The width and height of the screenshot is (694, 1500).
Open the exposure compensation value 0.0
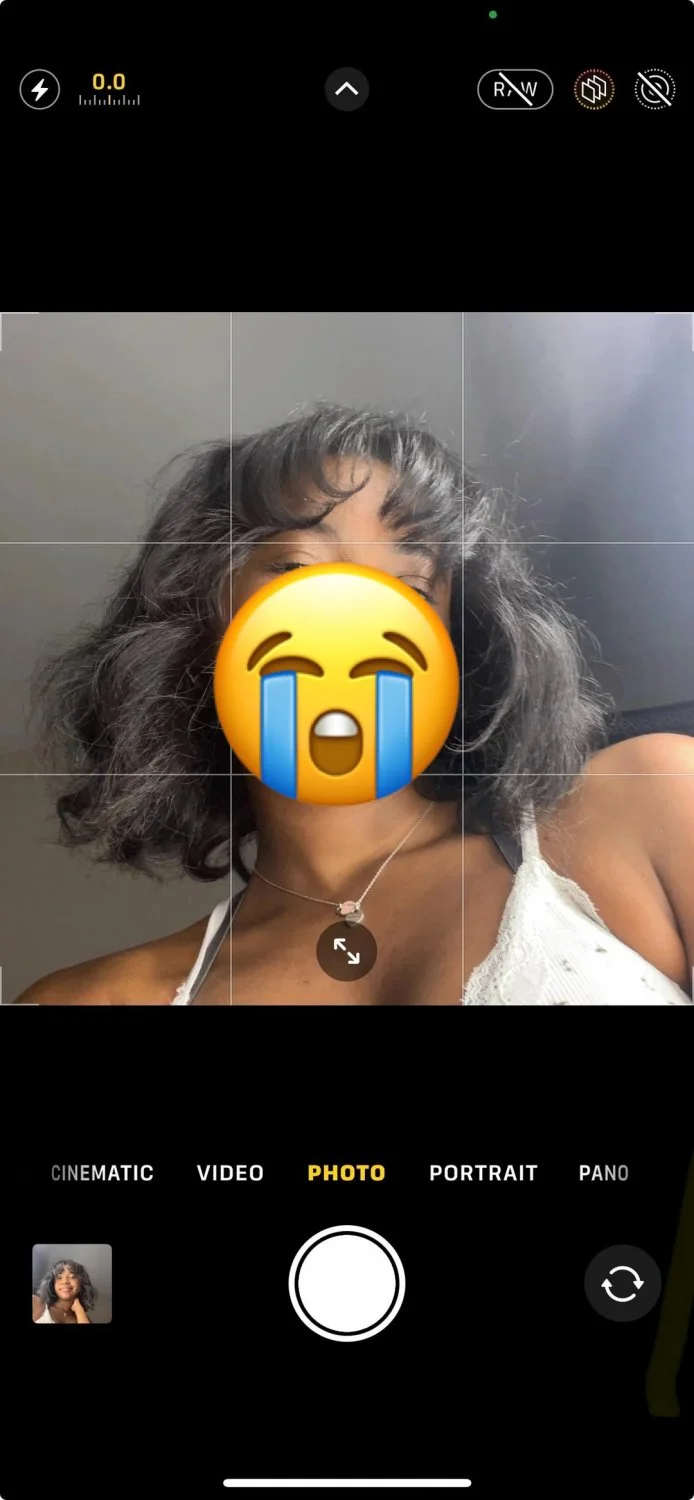tap(109, 89)
